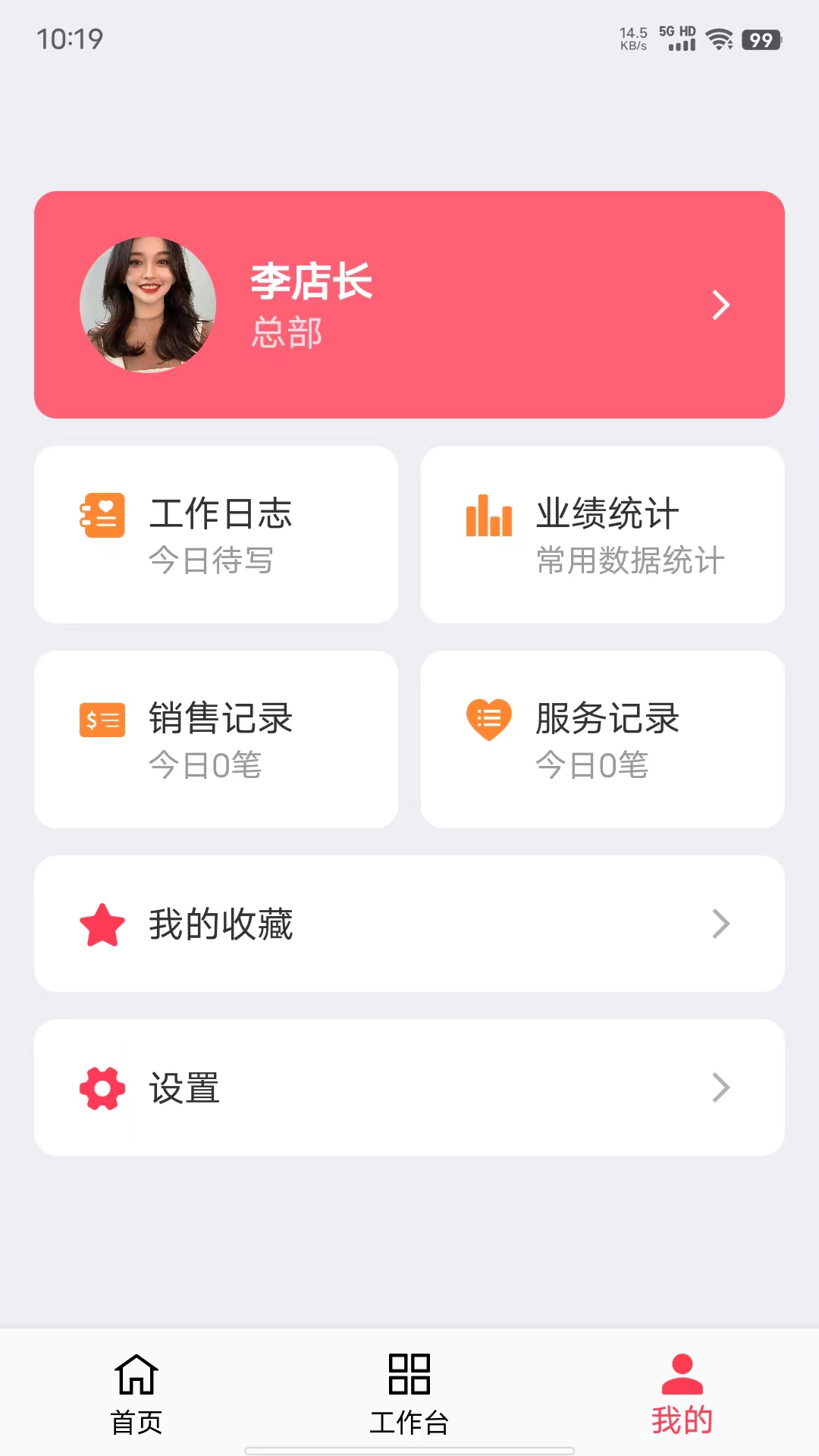Tap the 销售记录 dollar-list icon
819x1456 pixels.
[x=102, y=721]
